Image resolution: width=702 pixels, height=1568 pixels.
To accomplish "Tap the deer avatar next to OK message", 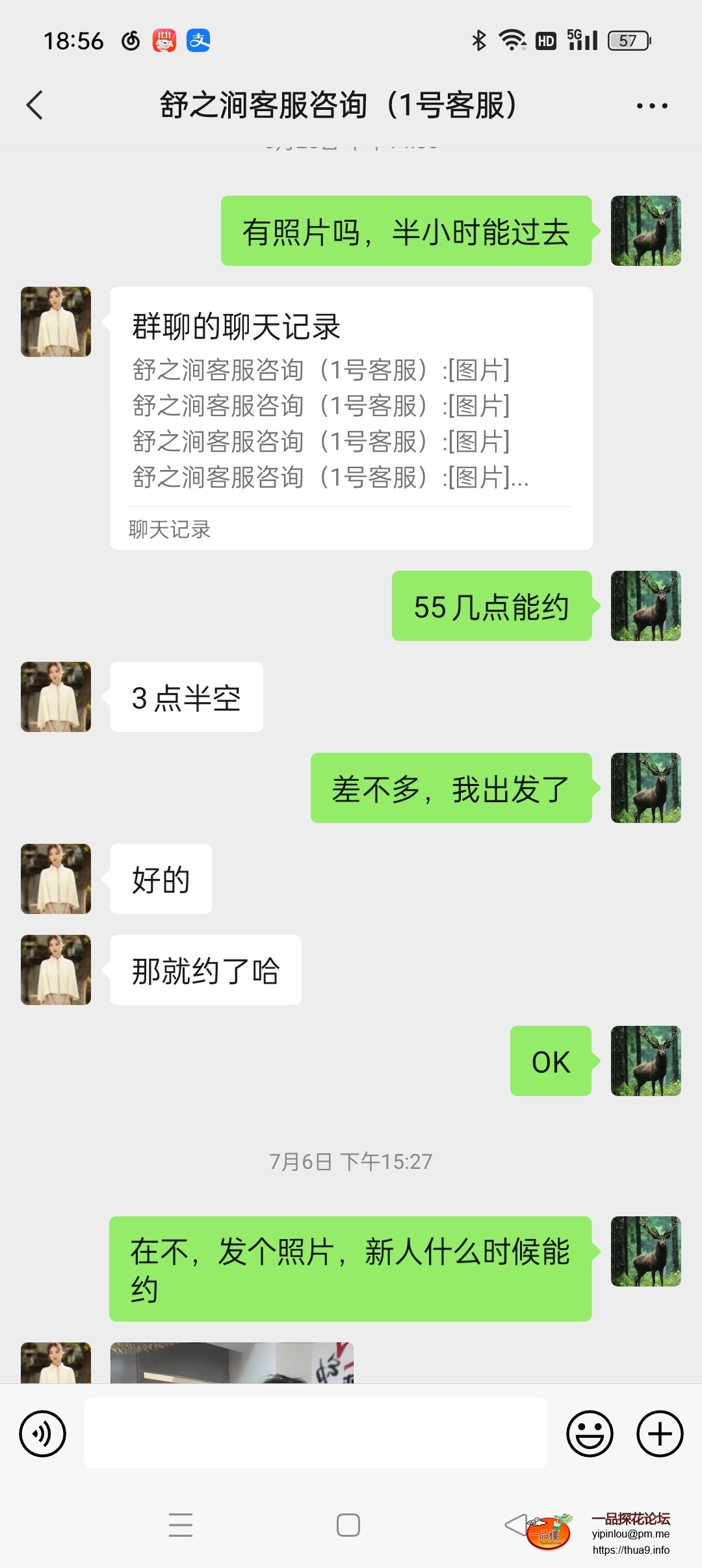I will [x=645, y=1060].
